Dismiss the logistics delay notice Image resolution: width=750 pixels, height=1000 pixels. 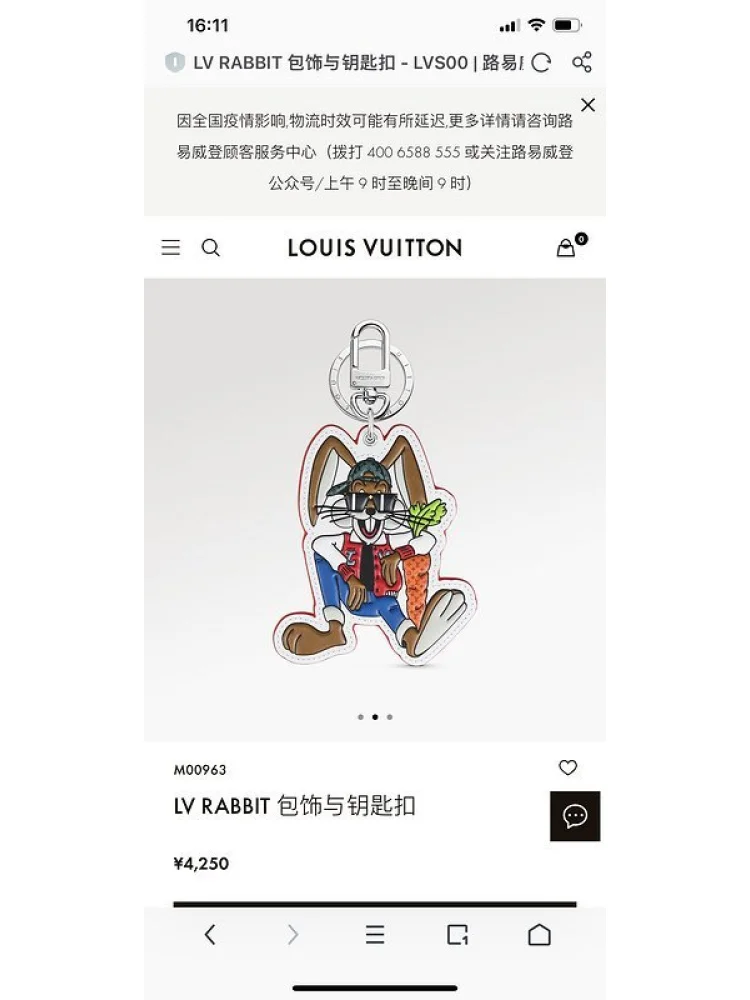click(588, 105)
